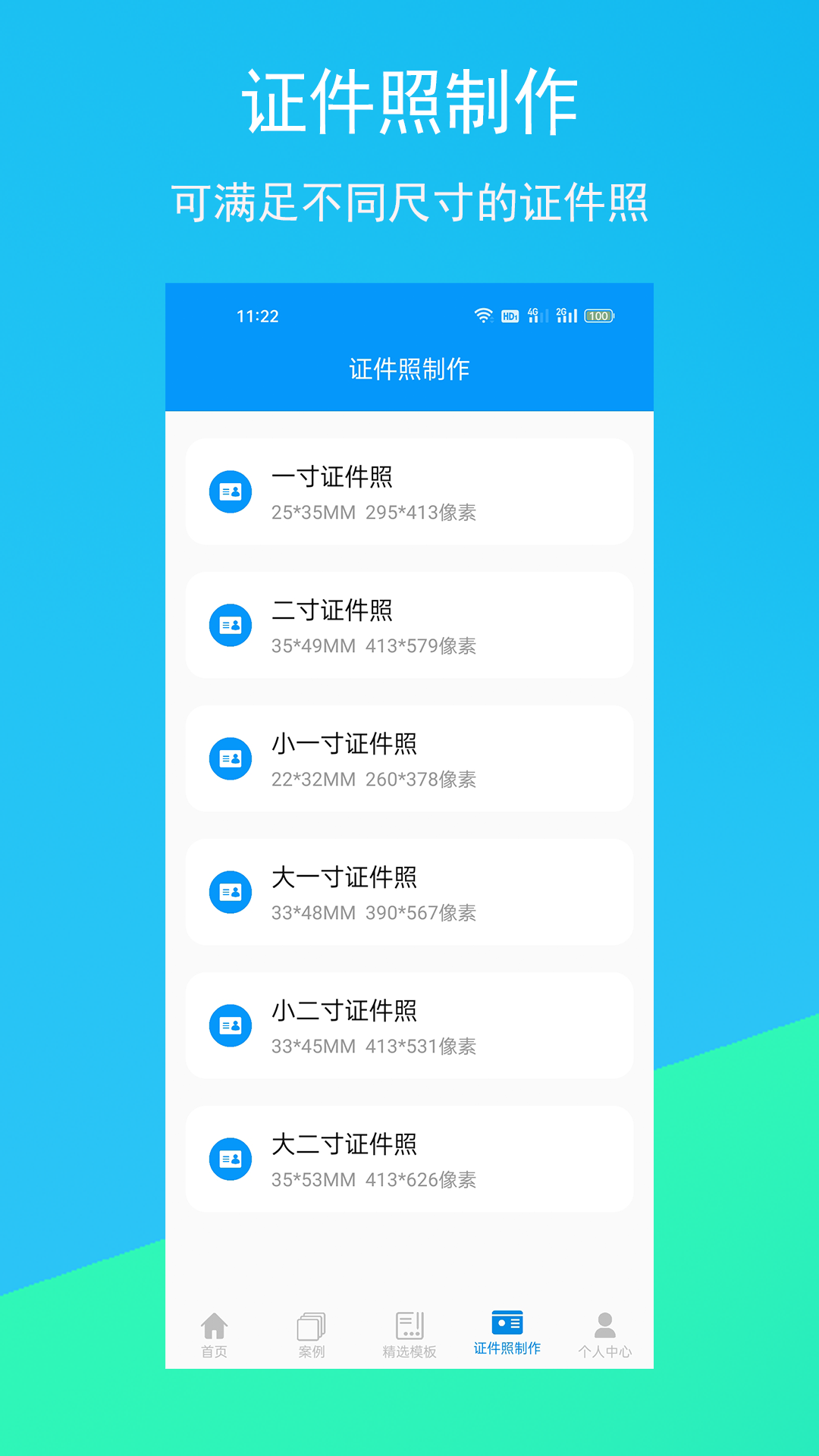Tap the home icon in bottom navigation

[215, 1323]
